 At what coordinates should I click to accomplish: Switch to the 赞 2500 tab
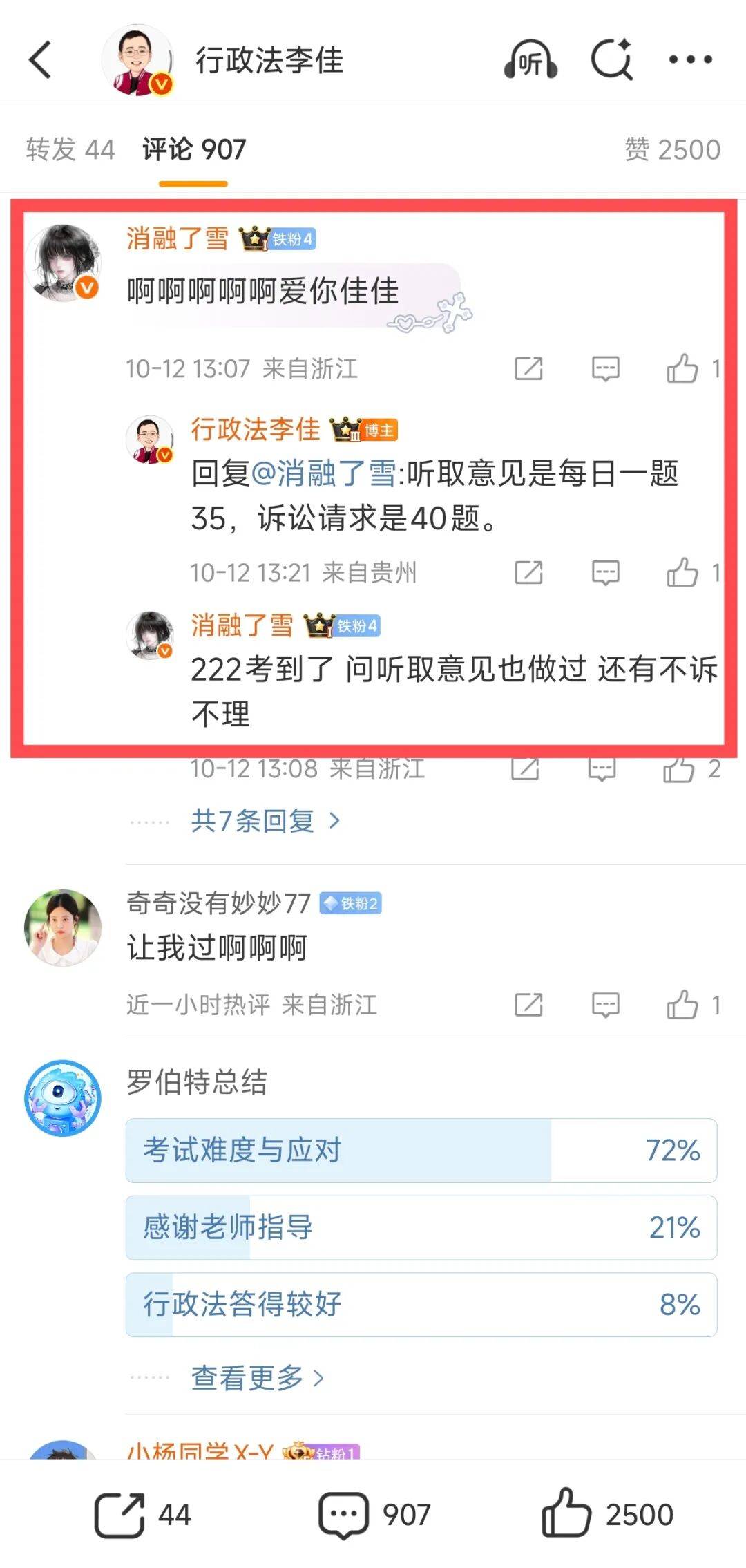click(x=672, y=149)
